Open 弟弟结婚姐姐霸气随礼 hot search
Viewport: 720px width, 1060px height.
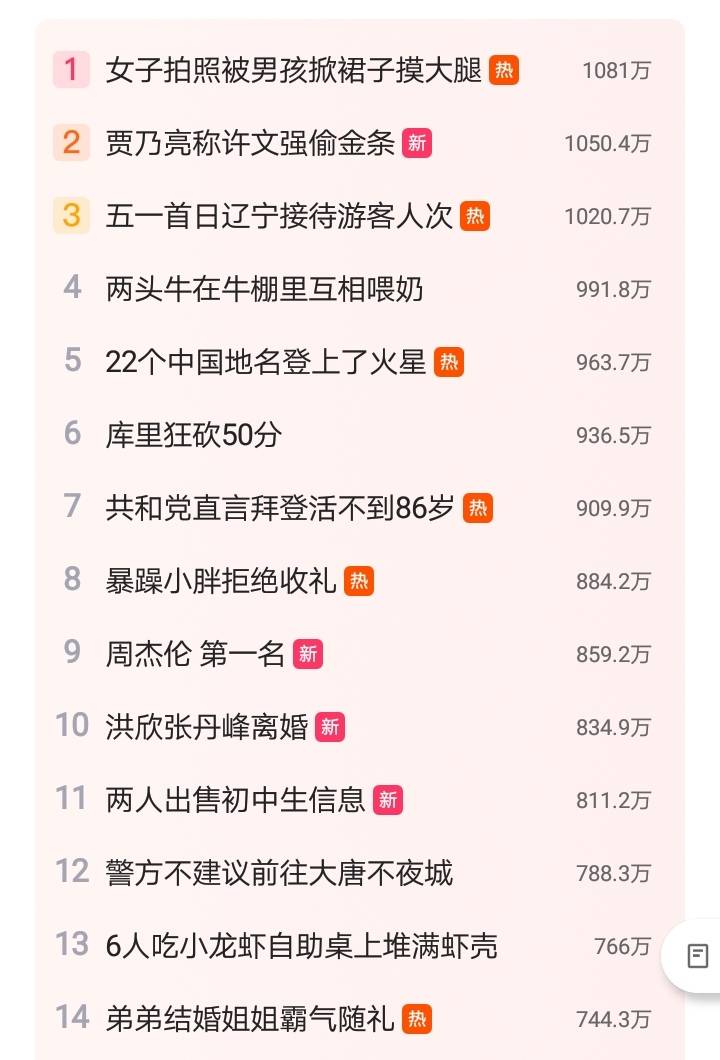point(250,1018)
